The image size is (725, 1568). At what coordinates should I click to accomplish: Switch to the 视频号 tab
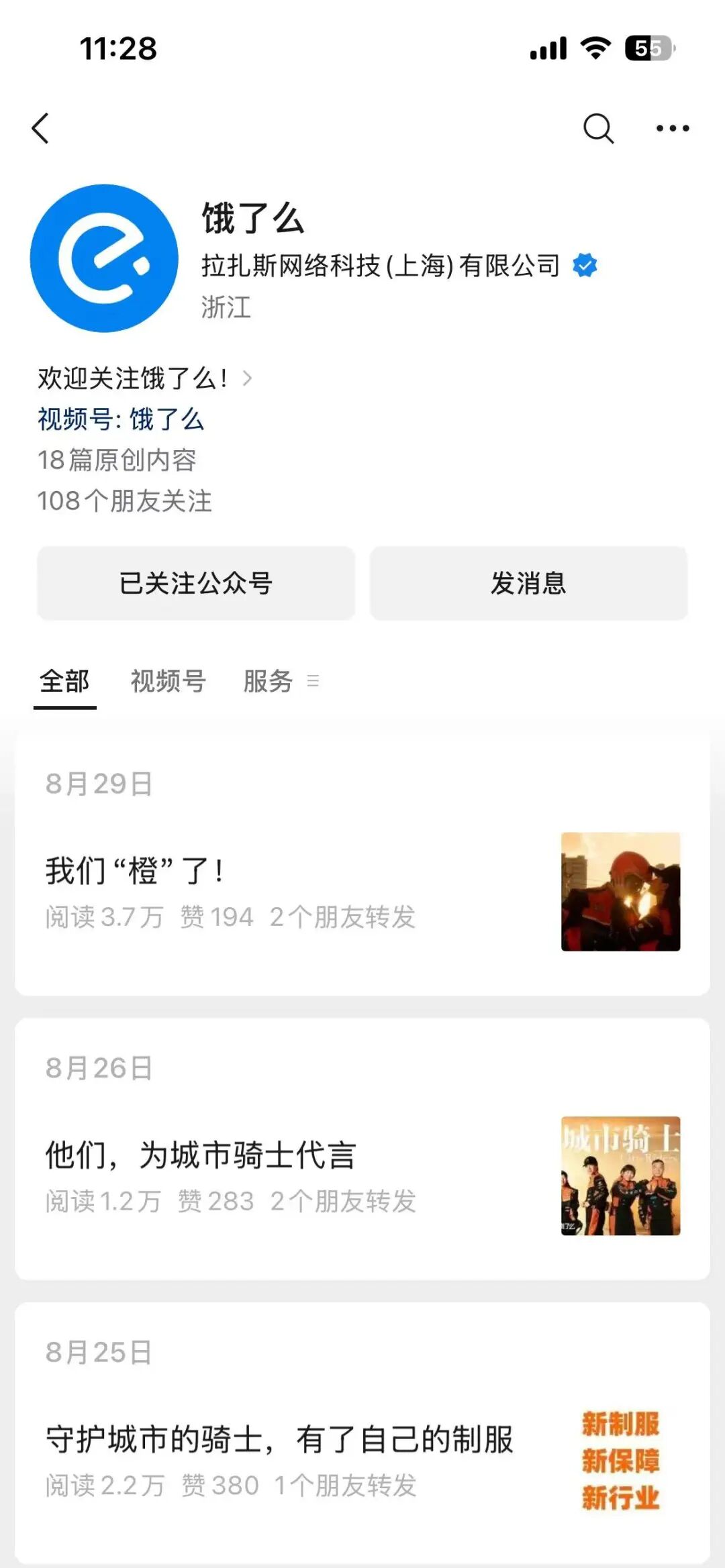[x=168, y=682]
